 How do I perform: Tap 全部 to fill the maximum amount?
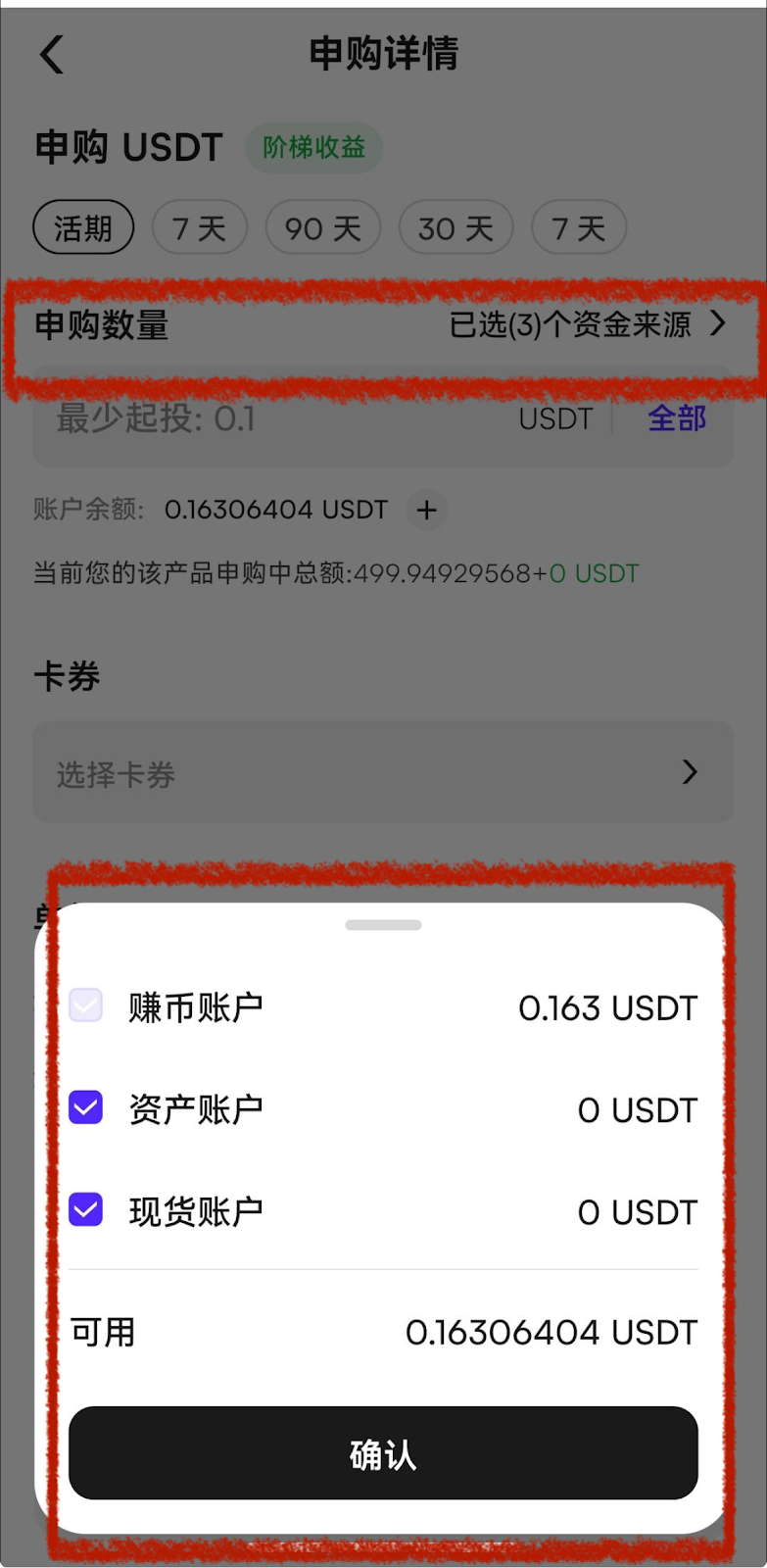pyautogui.click(x=676, y=419)
